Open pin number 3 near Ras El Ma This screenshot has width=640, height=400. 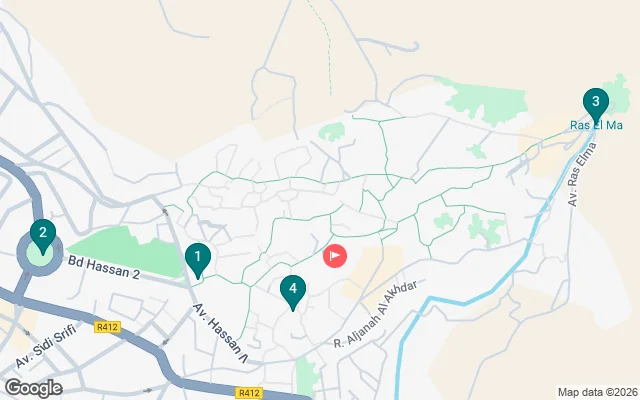(x=595, y=102)
